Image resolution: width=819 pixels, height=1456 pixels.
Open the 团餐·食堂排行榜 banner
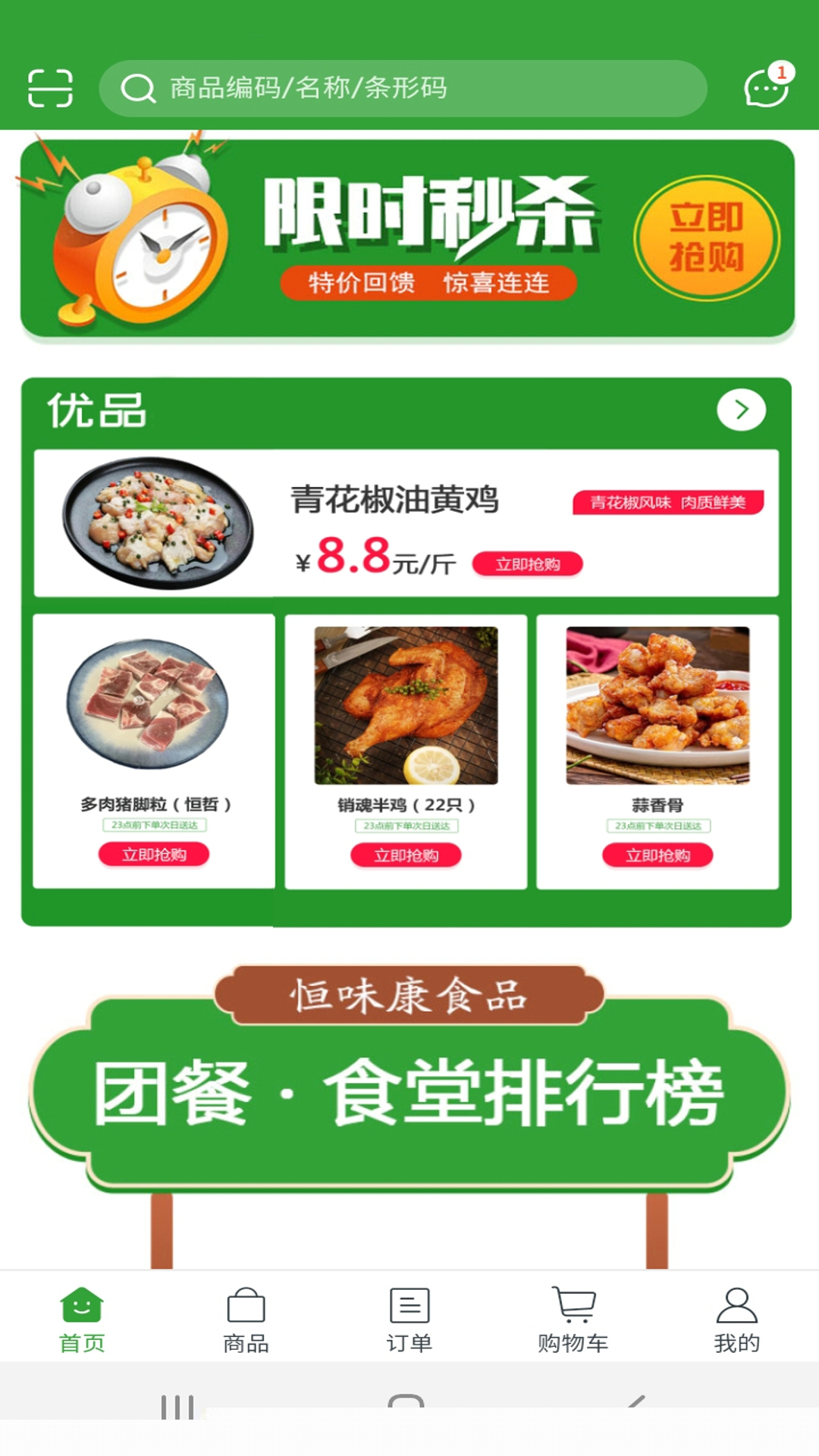[x=409, y=1092]
